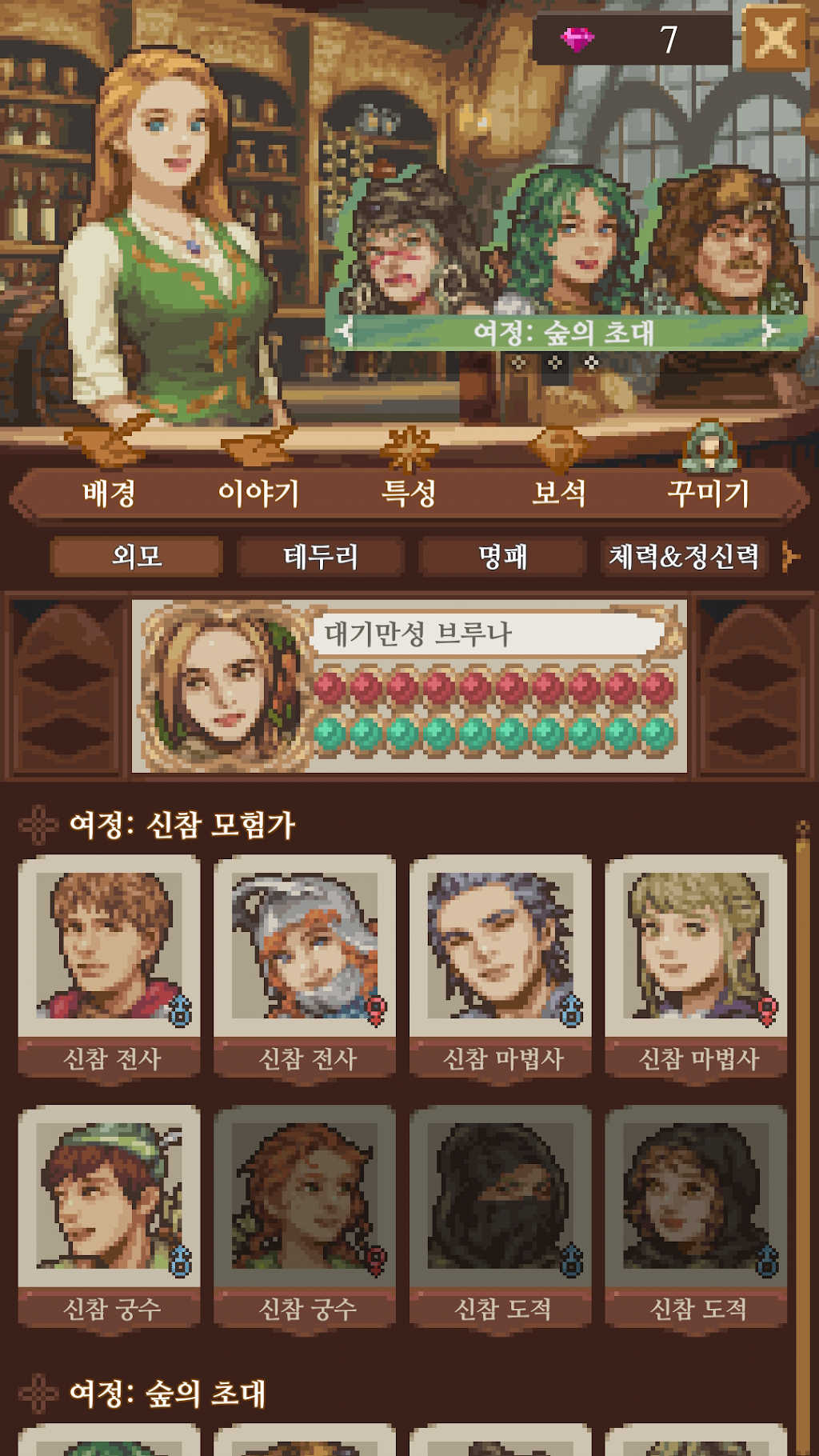Select the male 신참 궁수 portrait

tap(110, 1219)
